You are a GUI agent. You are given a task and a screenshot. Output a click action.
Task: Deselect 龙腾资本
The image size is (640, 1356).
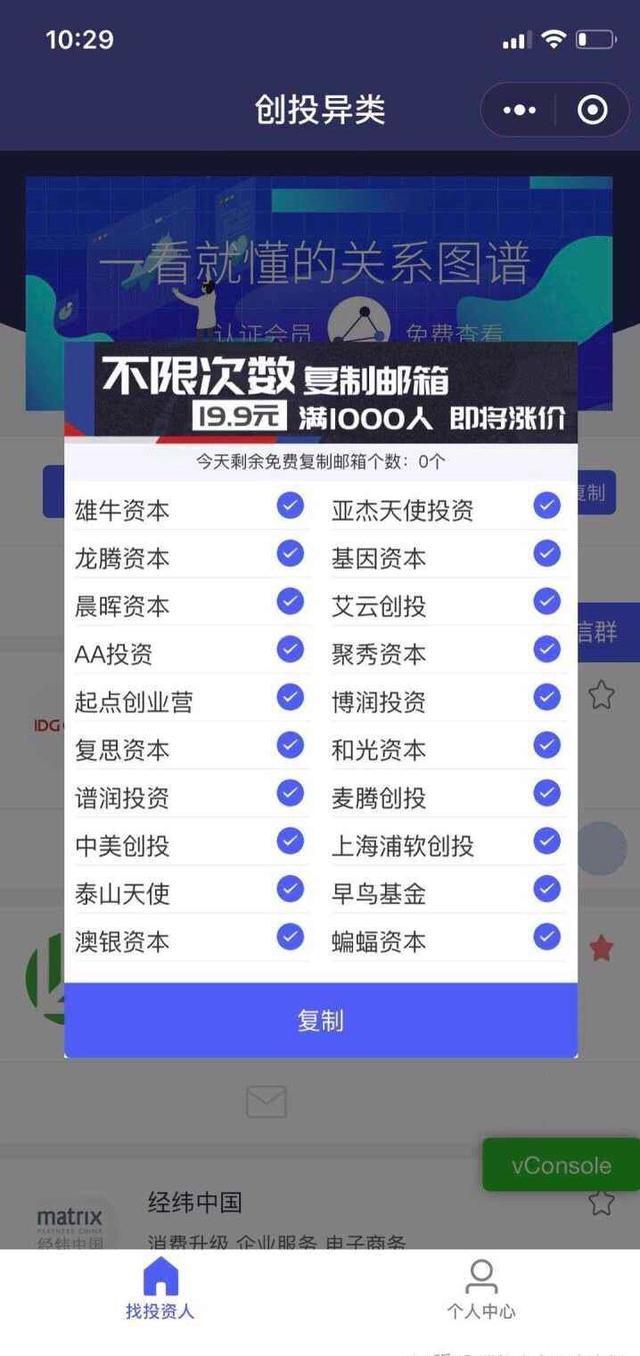tap(290, 554)
